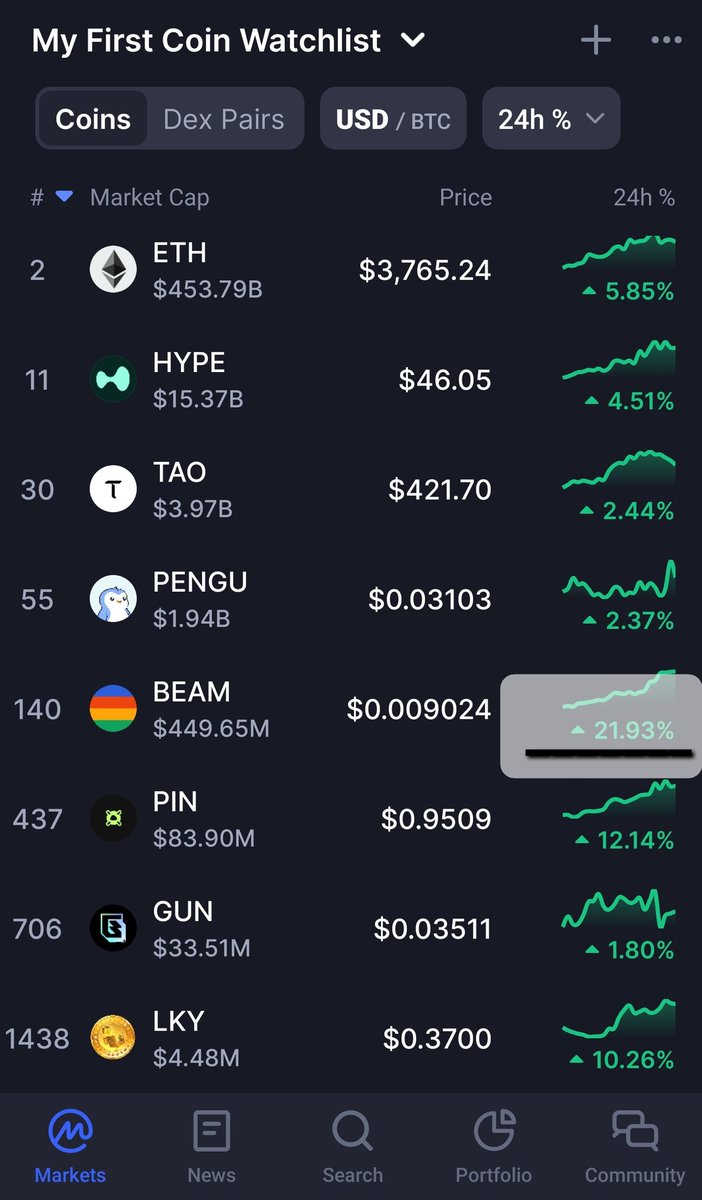The height and width of the screenshot is (1200, 702).
Task: Switch to the Community tab
Action: pos(634,1147)
